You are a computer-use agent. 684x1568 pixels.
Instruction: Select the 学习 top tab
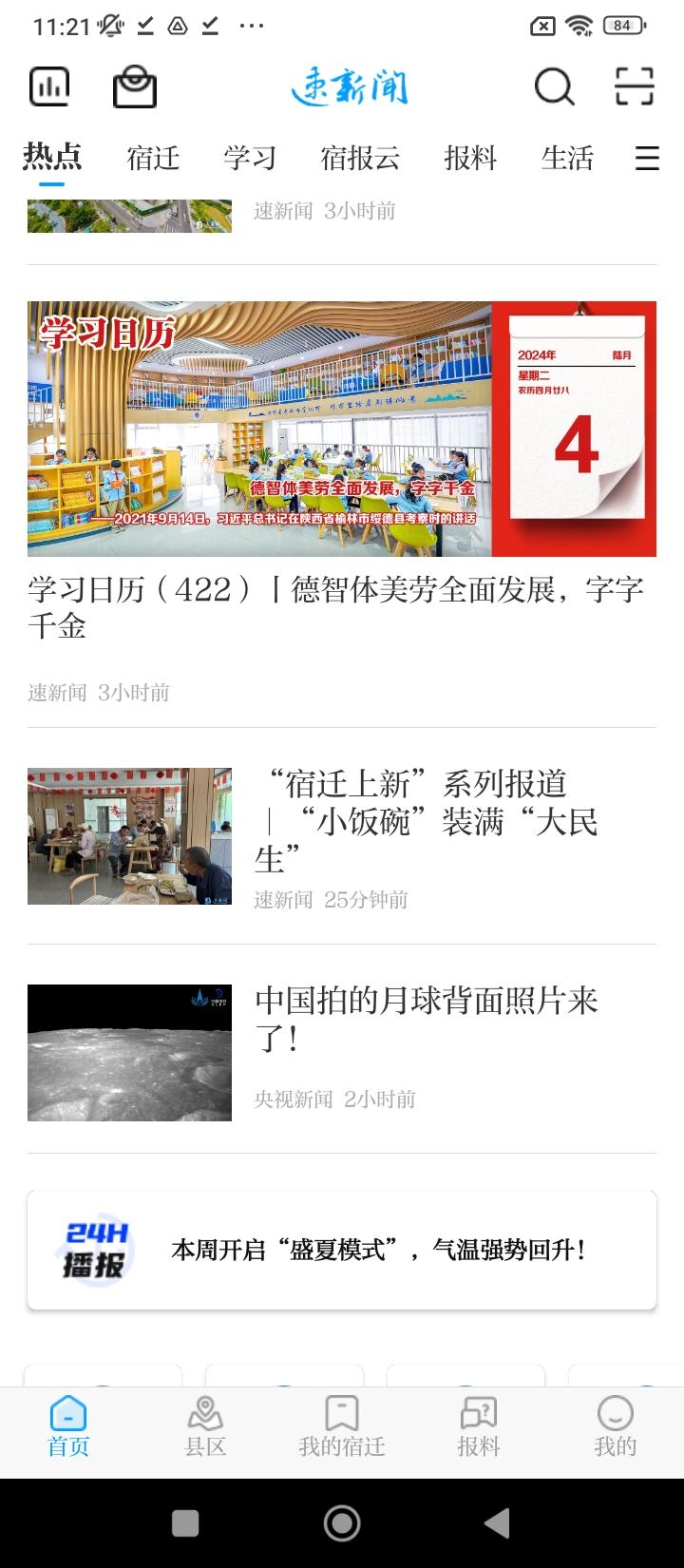(x=250, y=158)
